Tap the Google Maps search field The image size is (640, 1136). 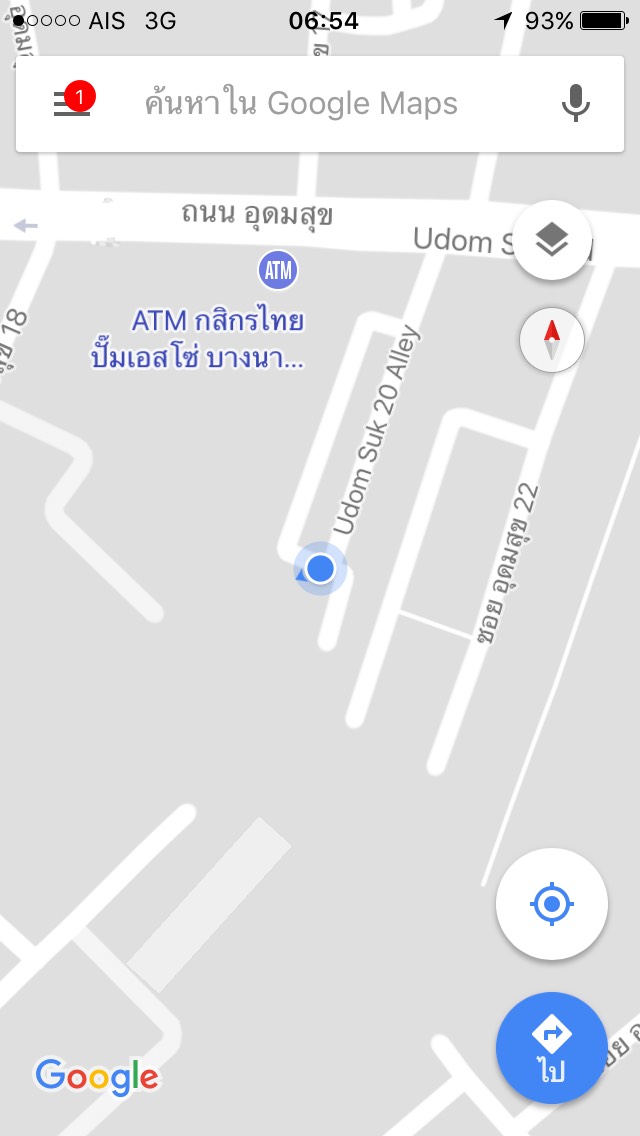[x=320, y=104]
